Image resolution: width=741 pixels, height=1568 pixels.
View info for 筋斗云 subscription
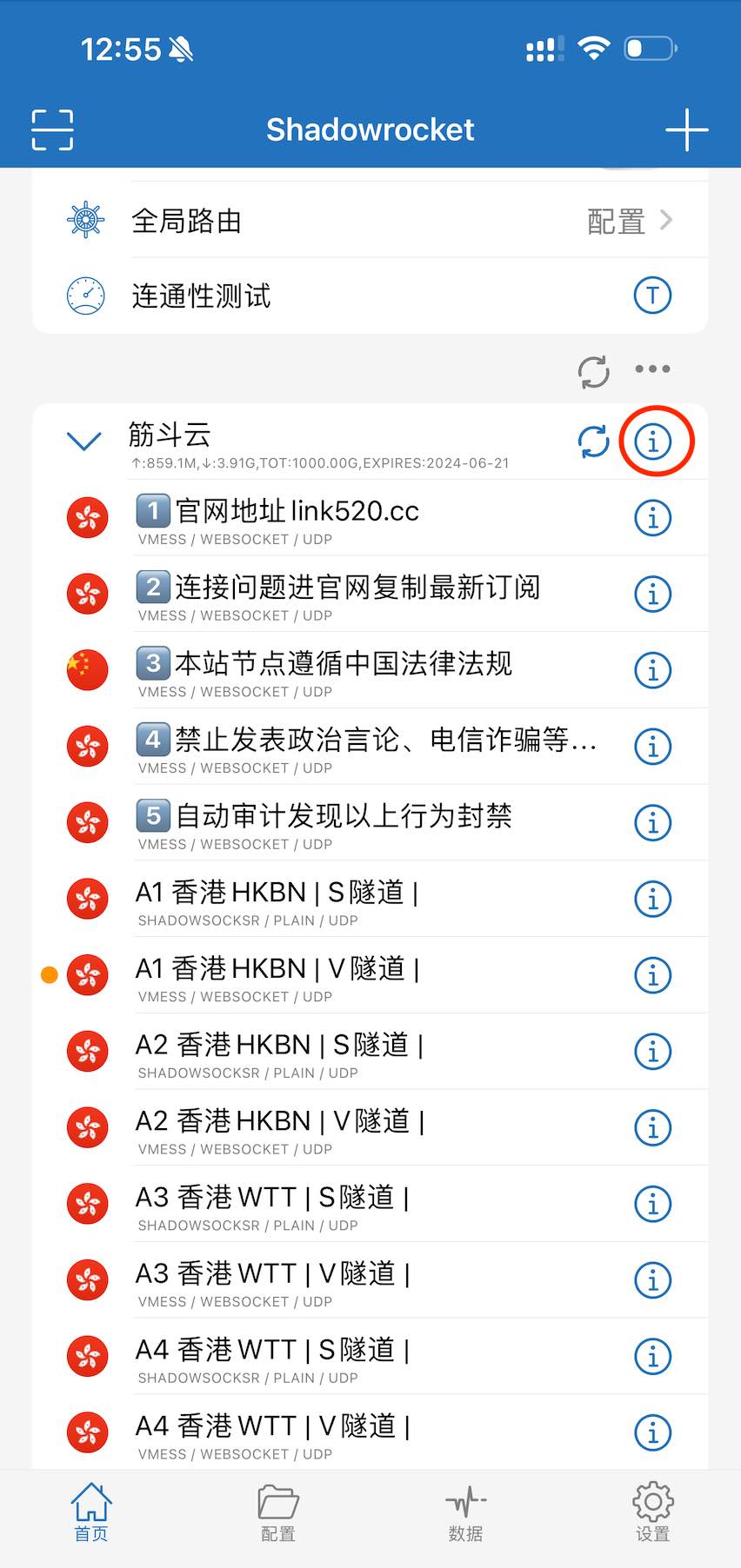pos(653,442)
